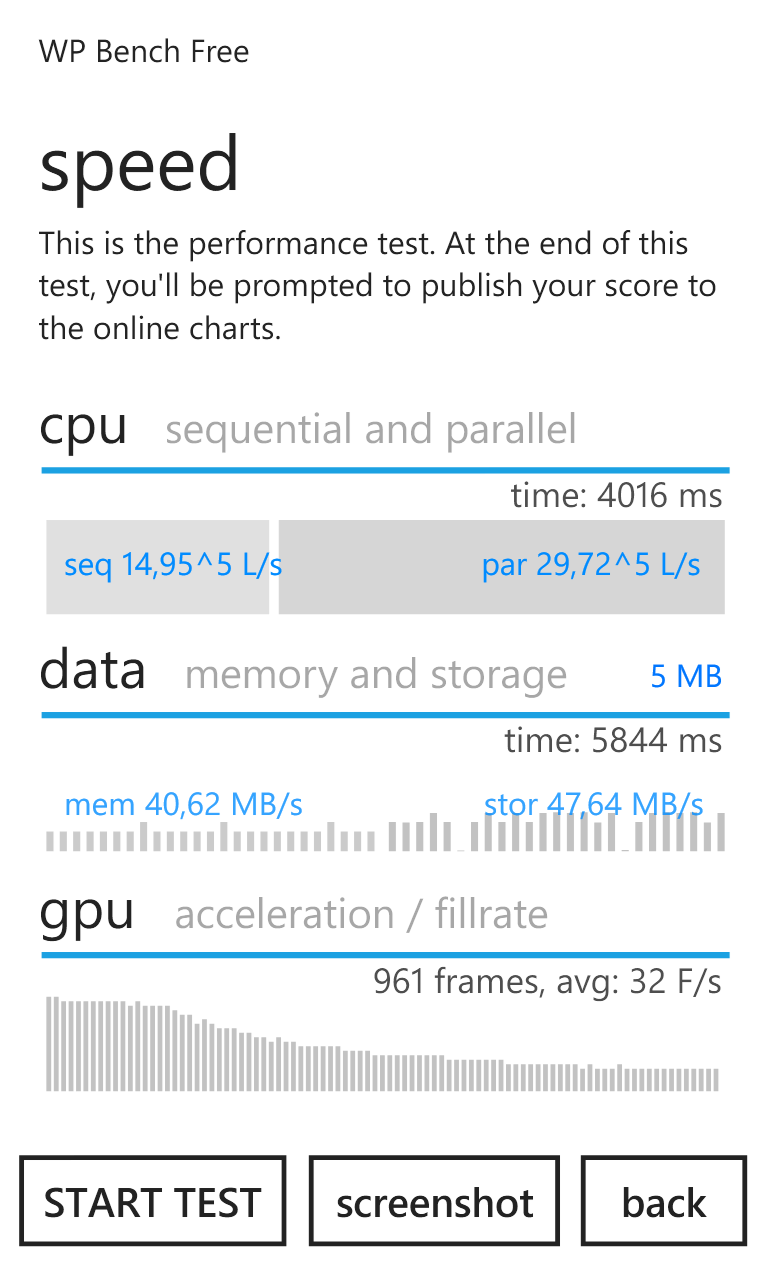Change the 5 MB data size

click(686, 677)
